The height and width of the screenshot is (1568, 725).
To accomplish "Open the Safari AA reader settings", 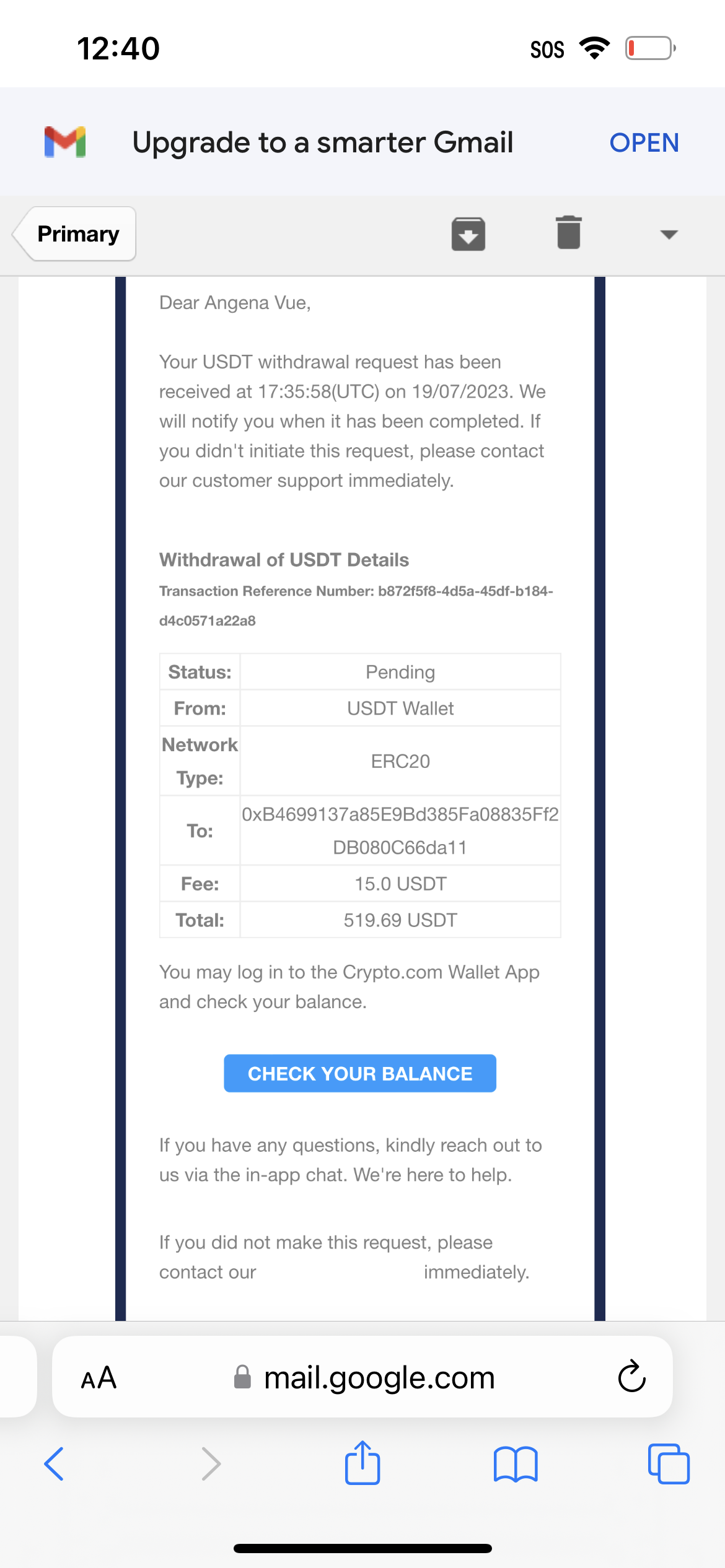I will point(99,1378).
